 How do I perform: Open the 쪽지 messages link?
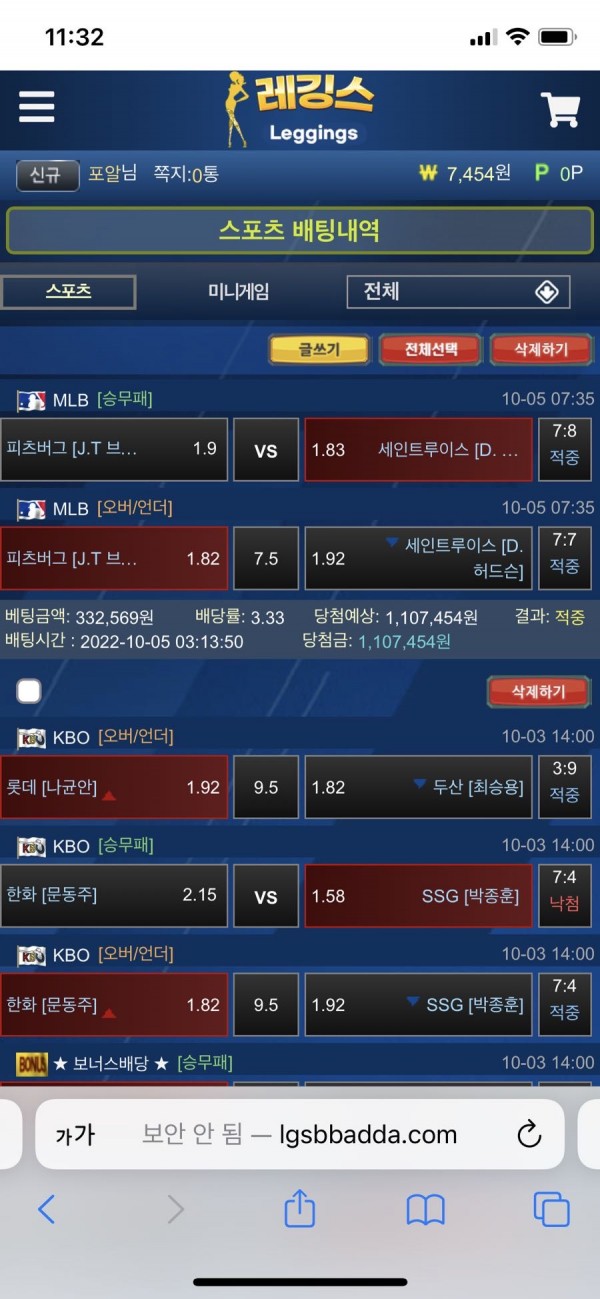pyautogui.click(x=186, y=174)
